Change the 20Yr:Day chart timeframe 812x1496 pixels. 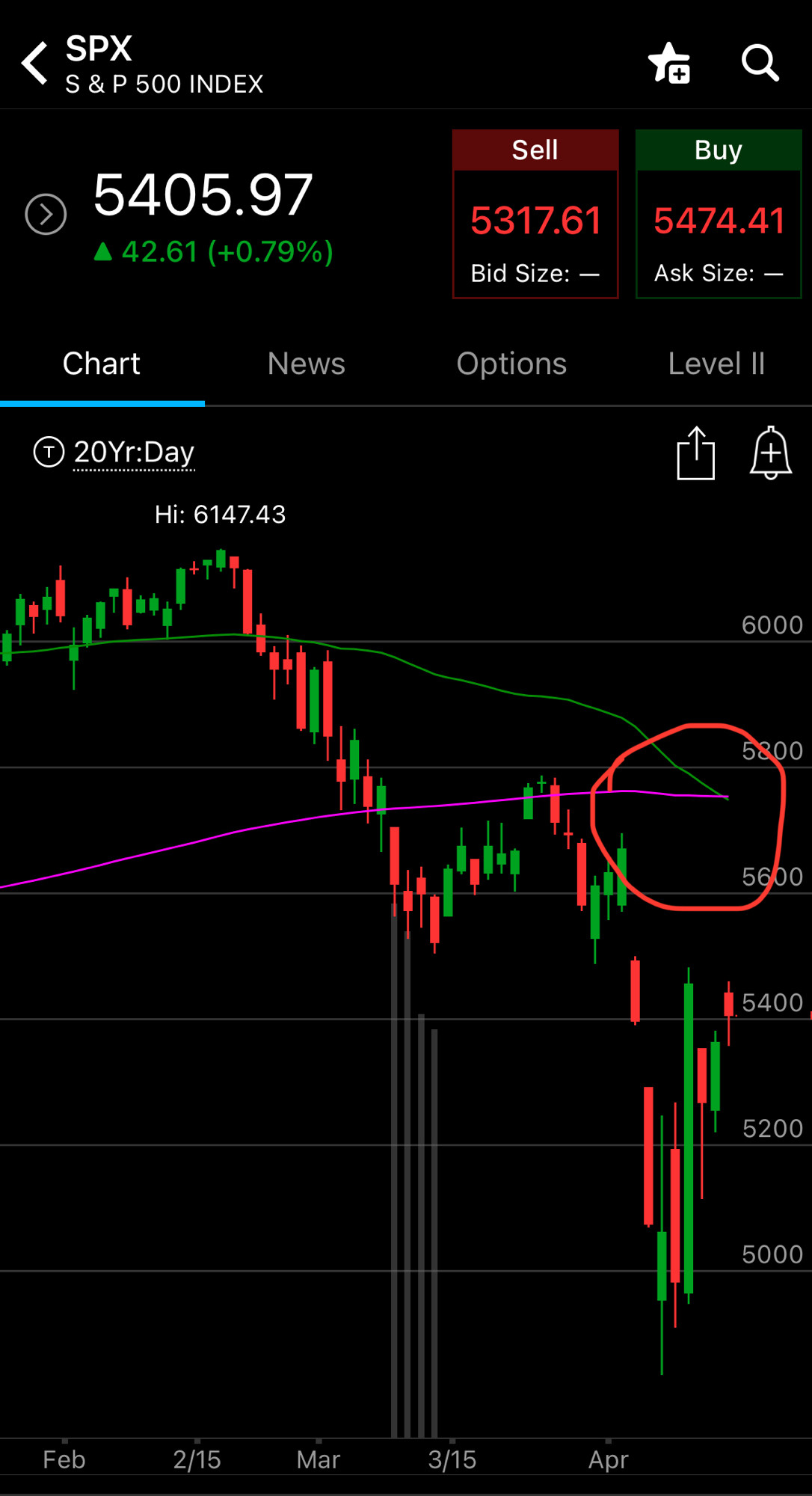(x=133, y=453)
